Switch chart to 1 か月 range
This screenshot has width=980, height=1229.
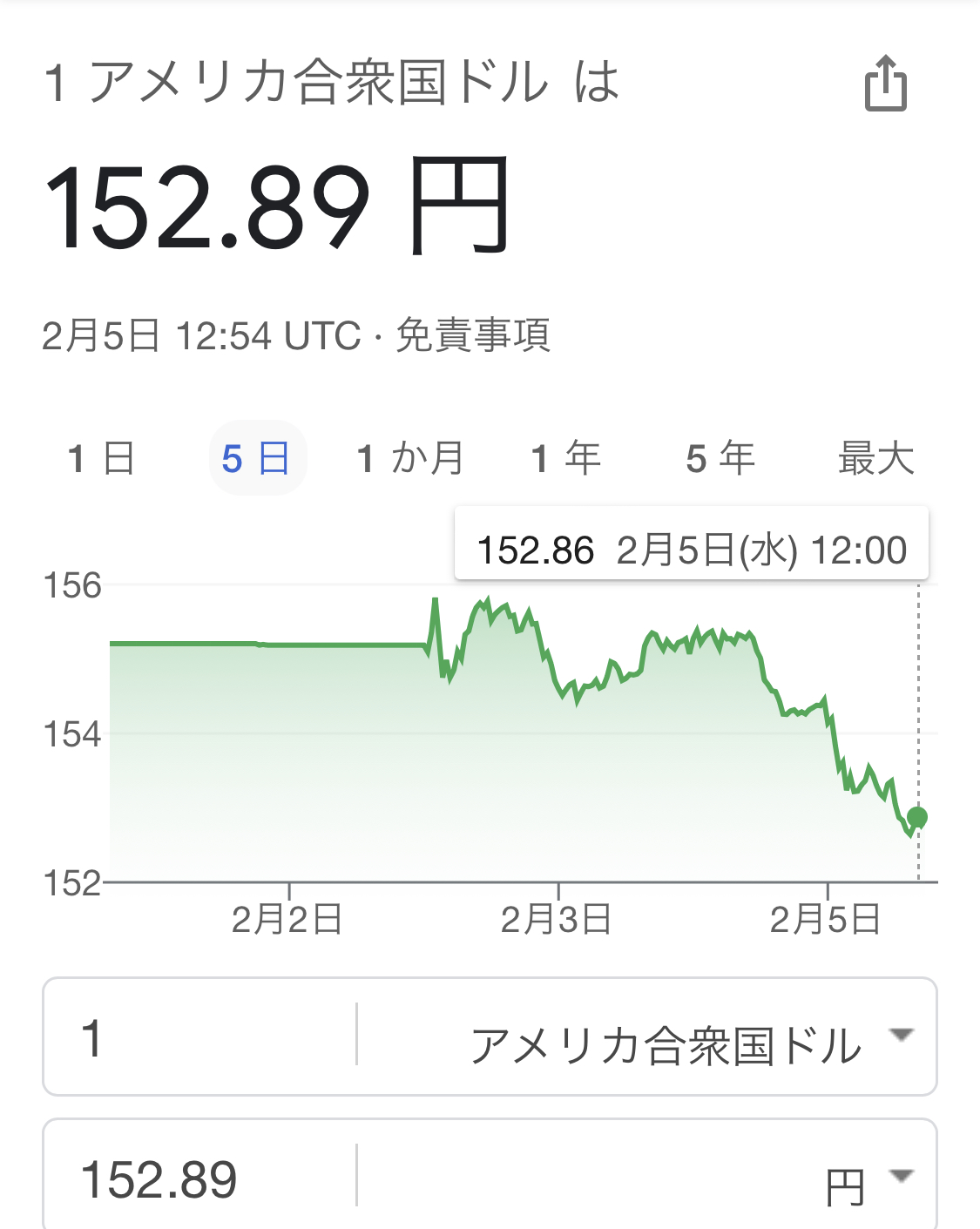[x=410, y=458]
